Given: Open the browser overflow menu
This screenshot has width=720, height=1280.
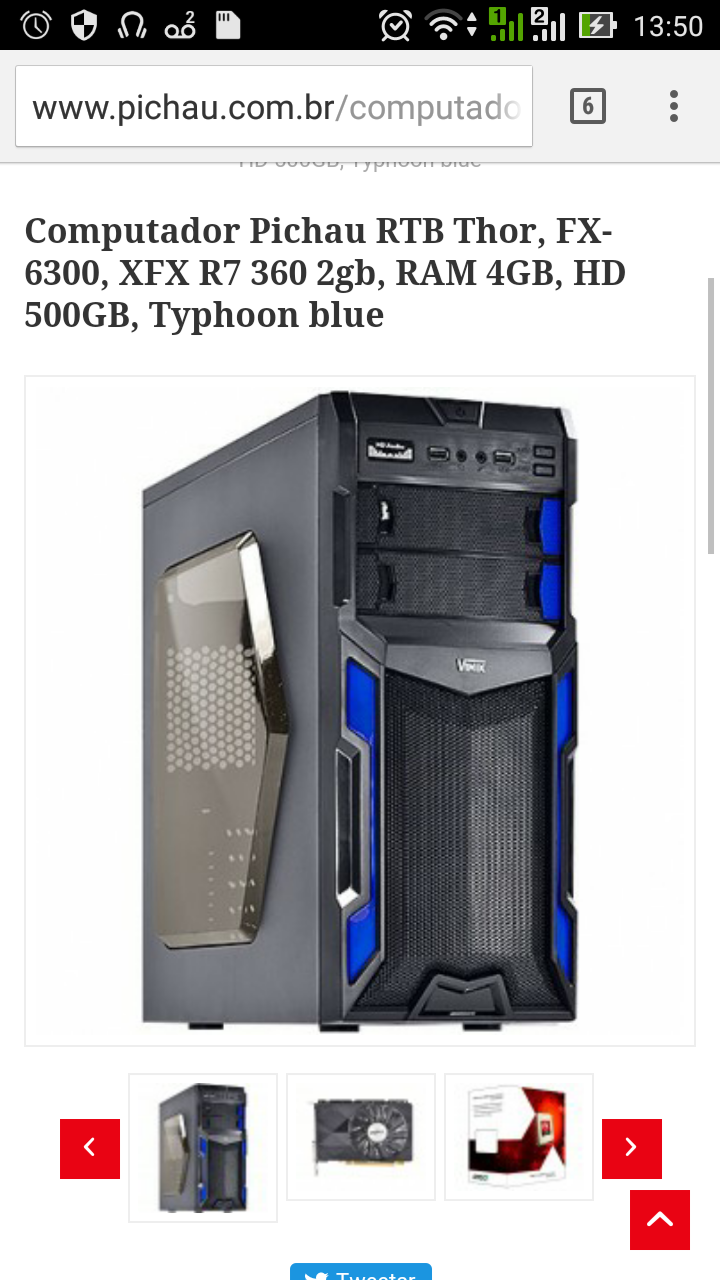Looking at the screenshot, I should [674, 106].
